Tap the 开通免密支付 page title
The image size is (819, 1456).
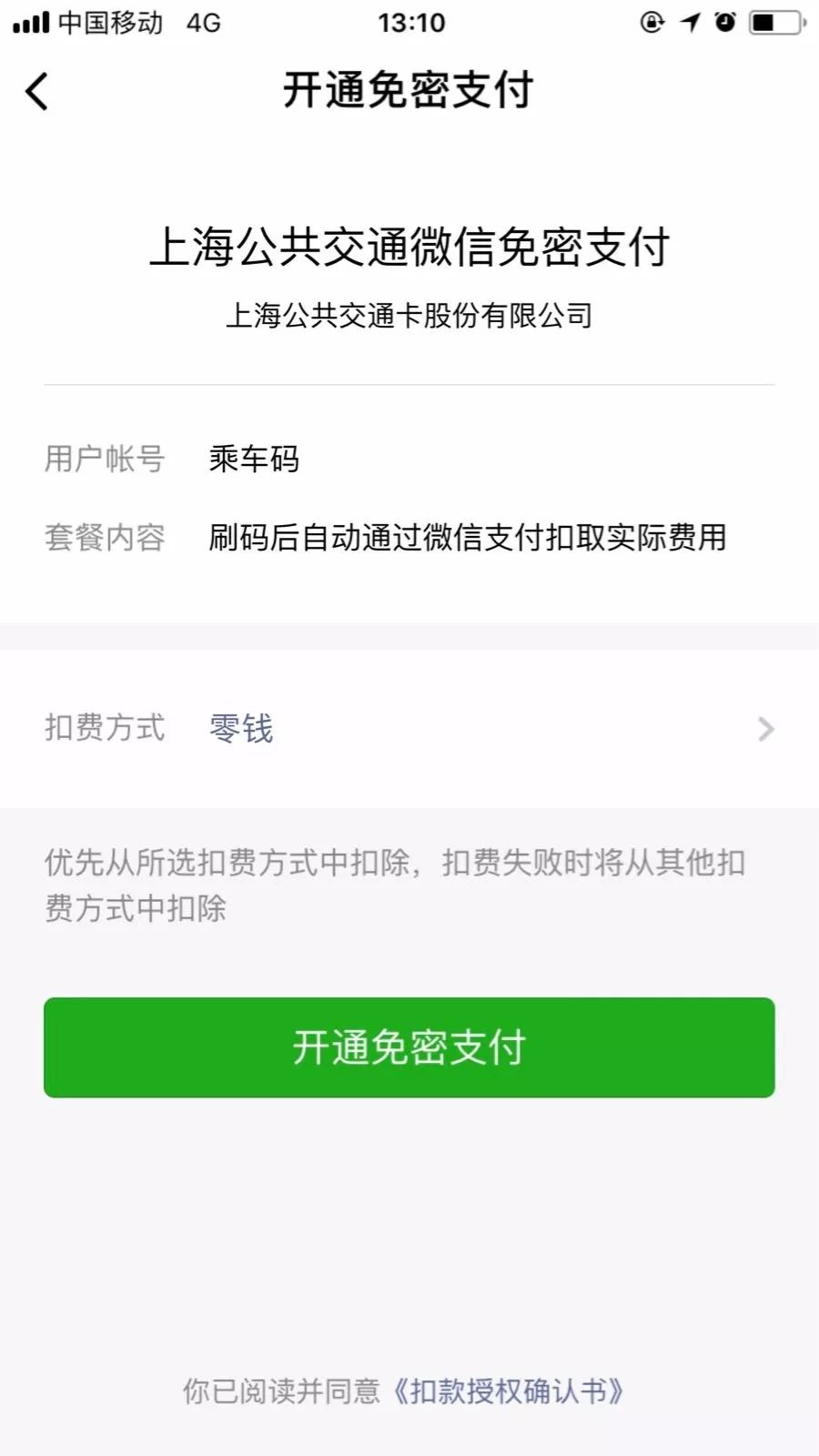coord(409,91)
